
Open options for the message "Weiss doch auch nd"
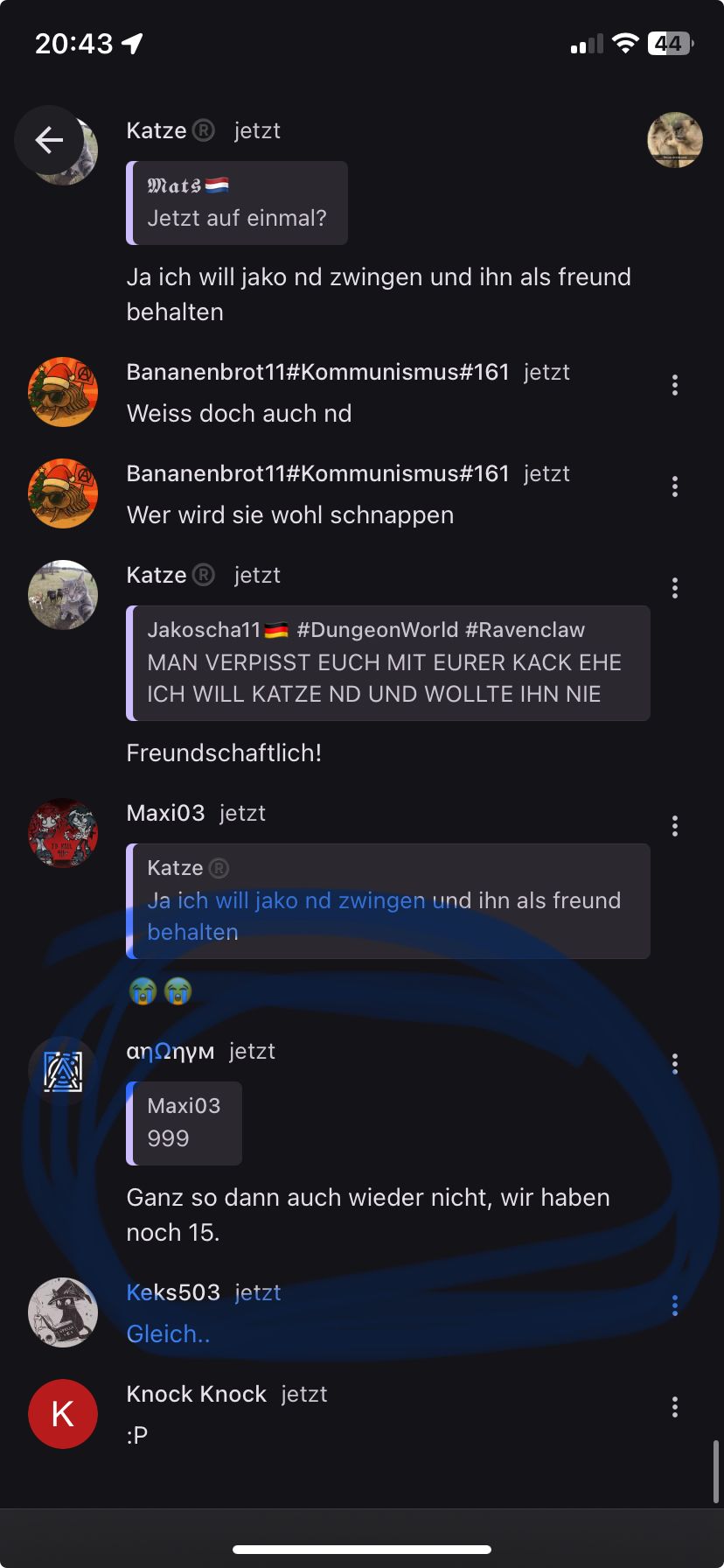coord(674,385)
